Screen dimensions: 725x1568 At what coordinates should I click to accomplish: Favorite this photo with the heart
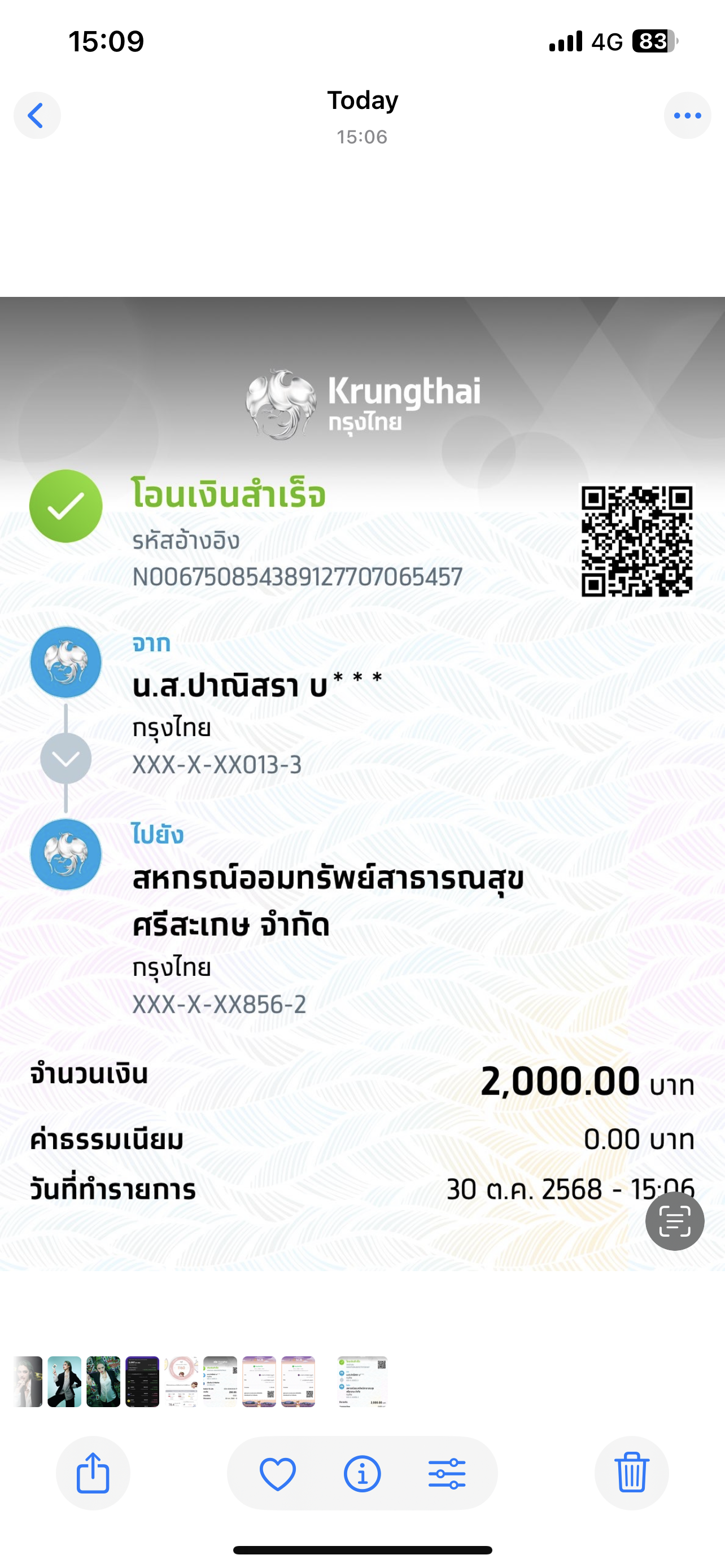(x=278, y=1474)
